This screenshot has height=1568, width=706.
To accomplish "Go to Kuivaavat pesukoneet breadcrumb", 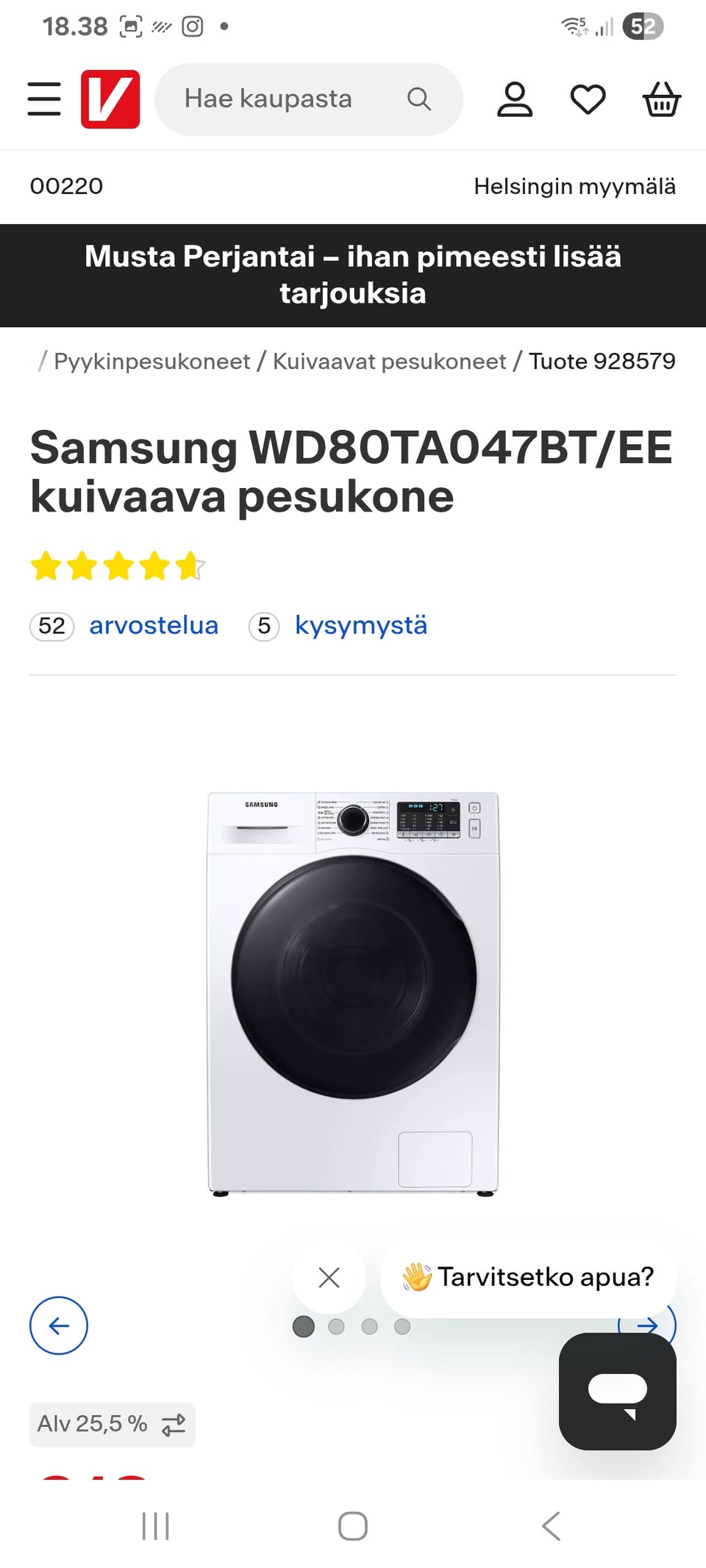I will [x=389, y=361].
